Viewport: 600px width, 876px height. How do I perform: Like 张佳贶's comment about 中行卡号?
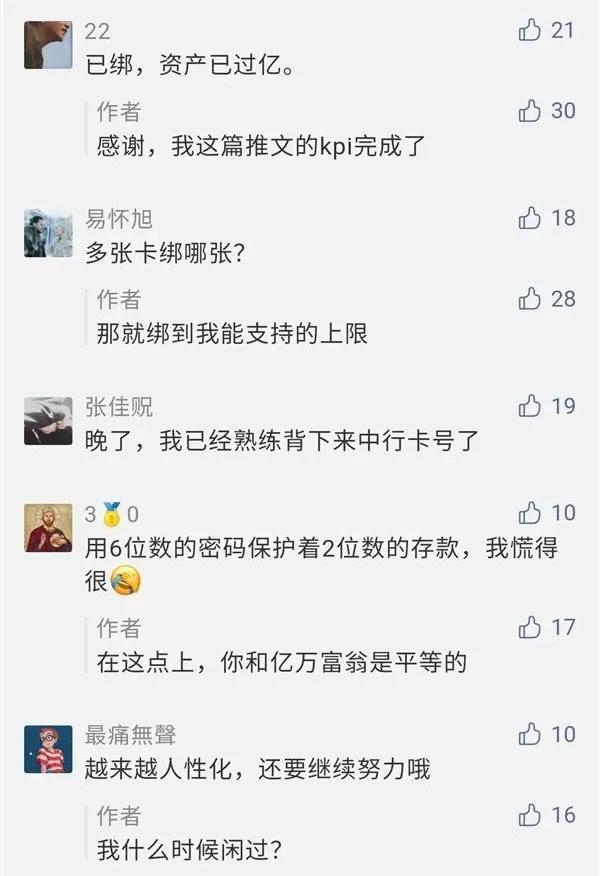point(530,406)
